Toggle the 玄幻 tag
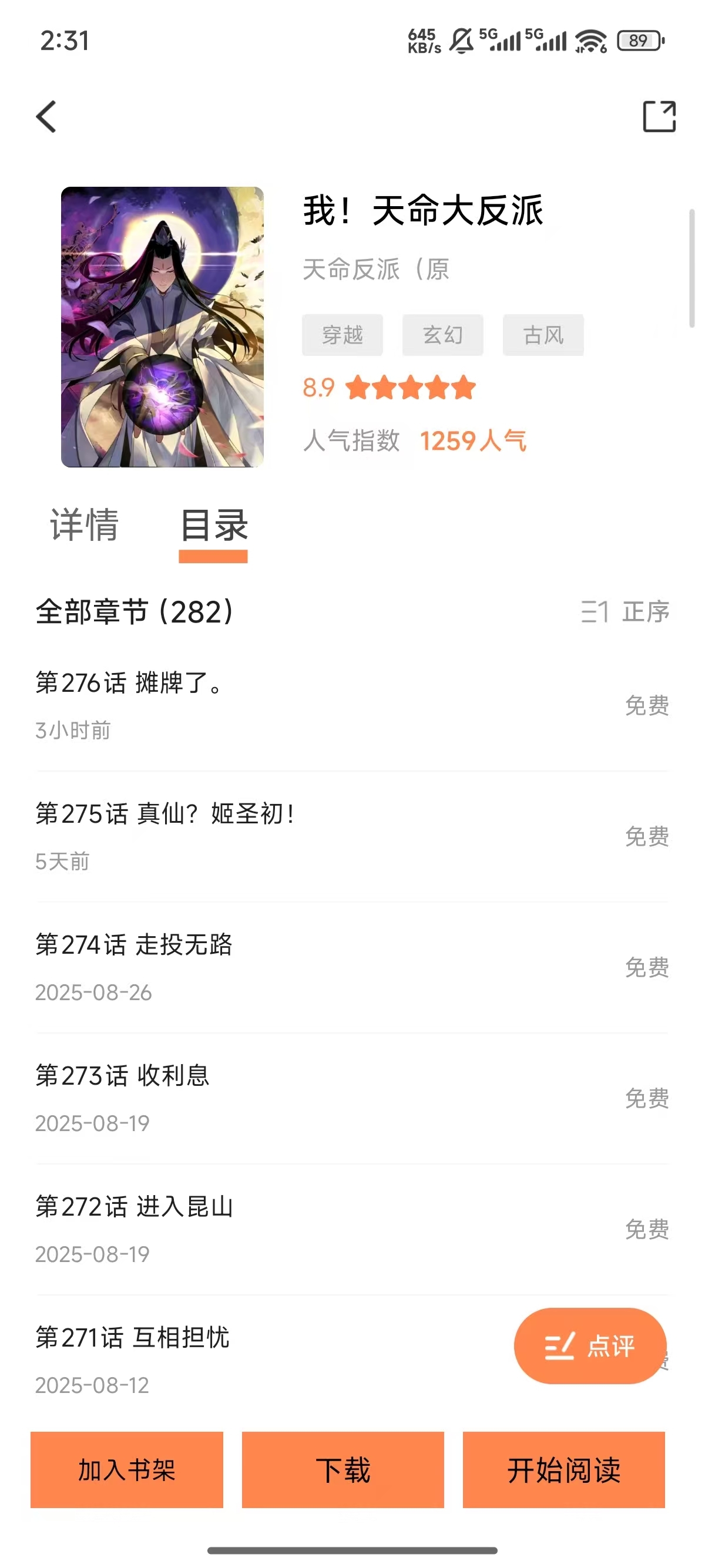This screenshot has height=1568, width=705. click(442, 335)
